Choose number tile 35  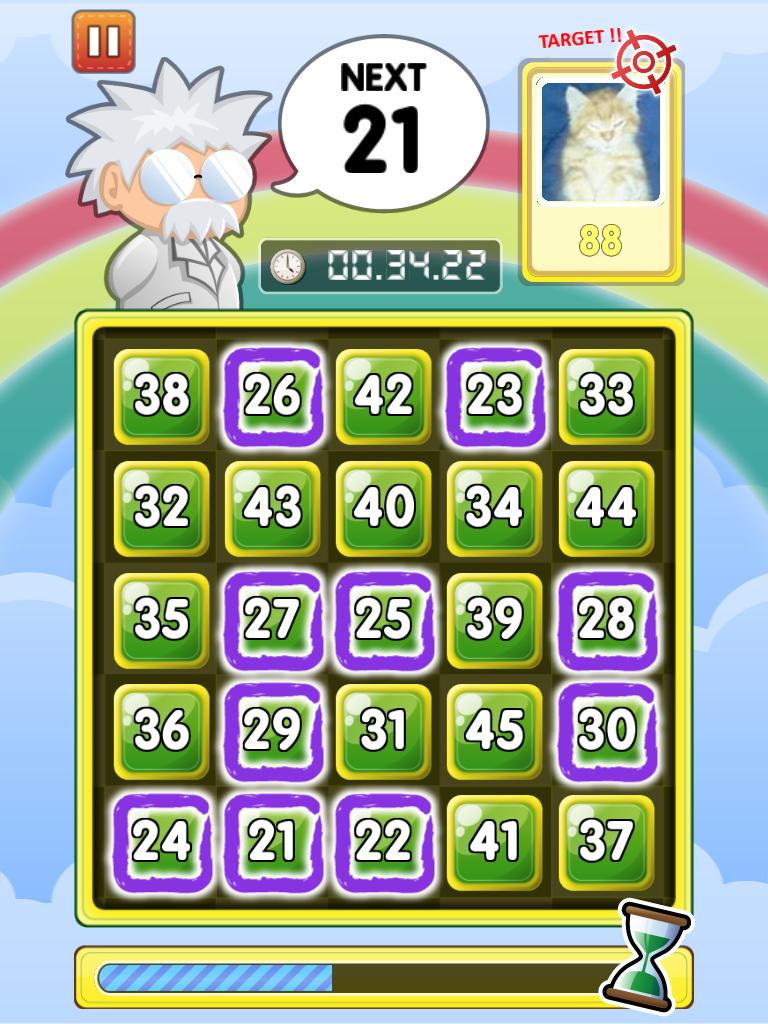pyautogui.click(x=161, y=620)
